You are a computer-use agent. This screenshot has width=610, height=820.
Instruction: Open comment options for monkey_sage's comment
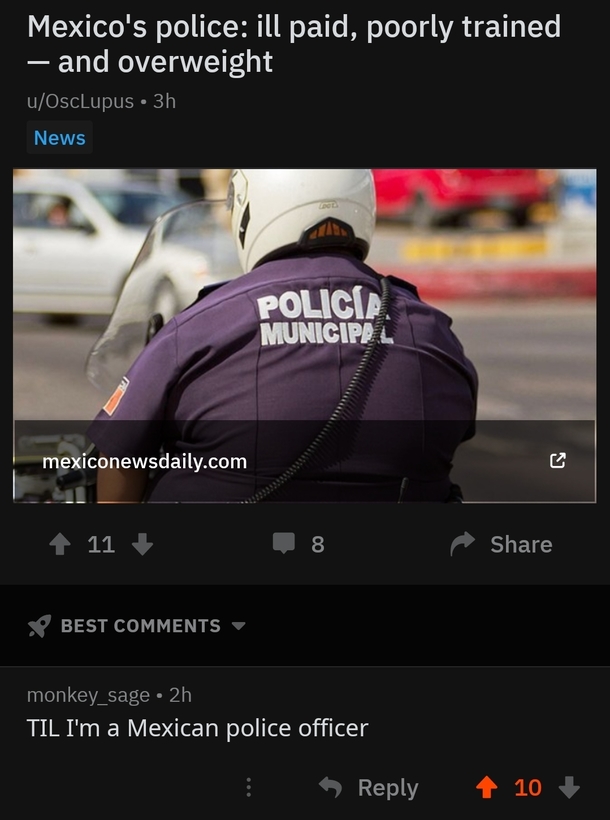click(249, 788)
